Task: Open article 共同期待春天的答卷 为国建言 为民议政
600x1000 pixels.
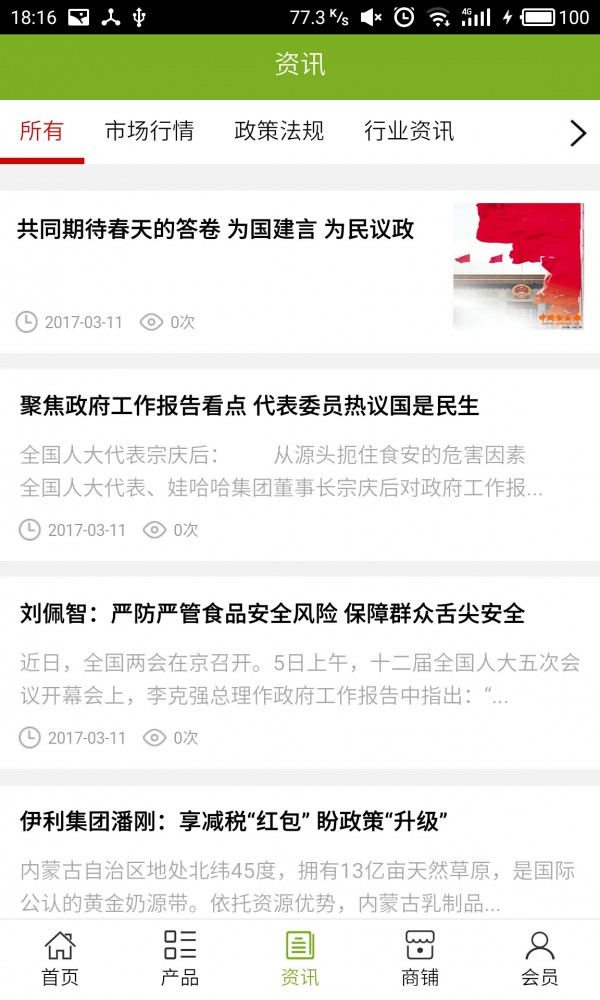Action: pyautogui.click(x=216, y=229)
